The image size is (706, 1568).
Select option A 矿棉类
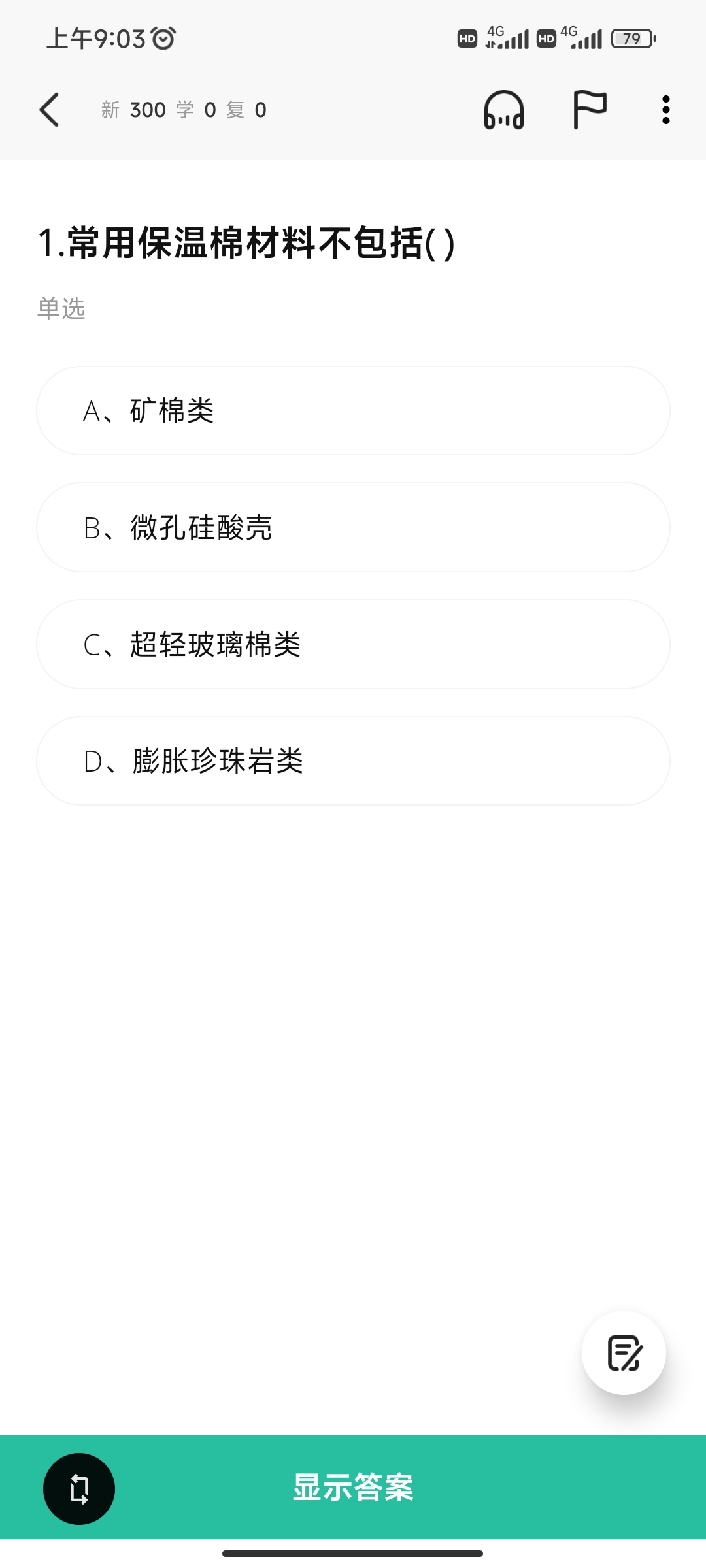[x=353, y=411]
